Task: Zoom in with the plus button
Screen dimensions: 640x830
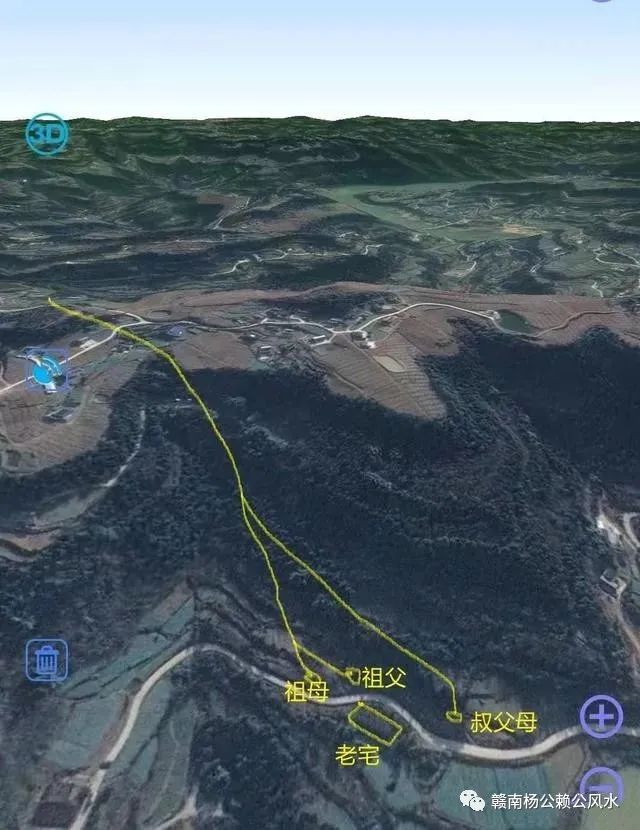Action: click(601, 717)
